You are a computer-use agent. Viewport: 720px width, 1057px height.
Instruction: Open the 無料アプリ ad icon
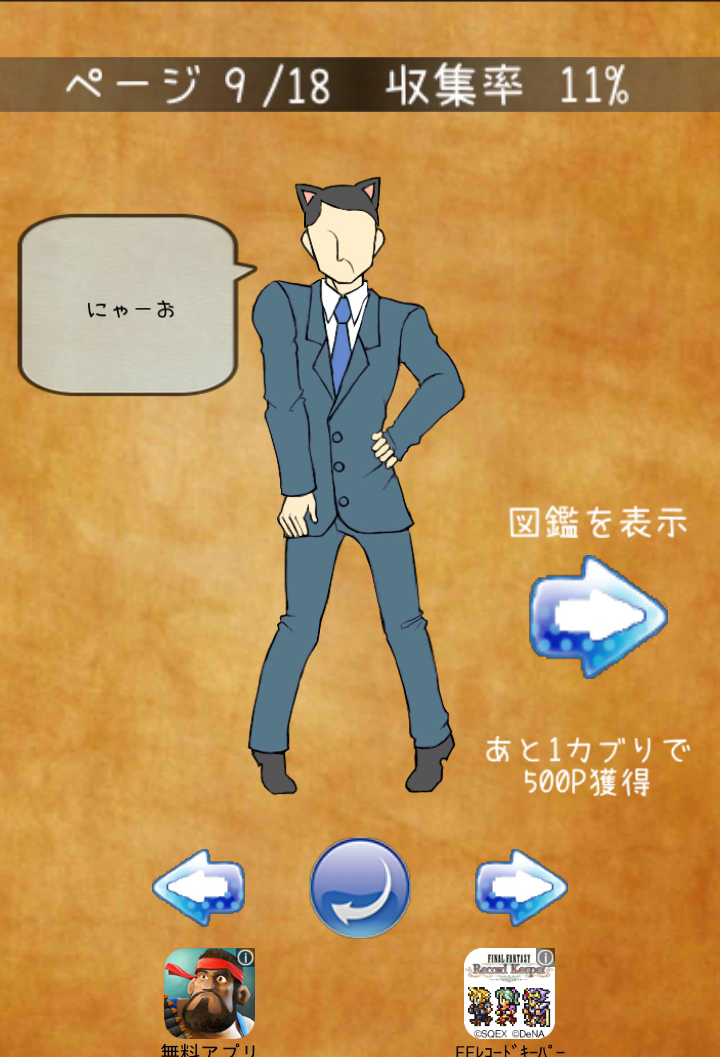(209, 993)
